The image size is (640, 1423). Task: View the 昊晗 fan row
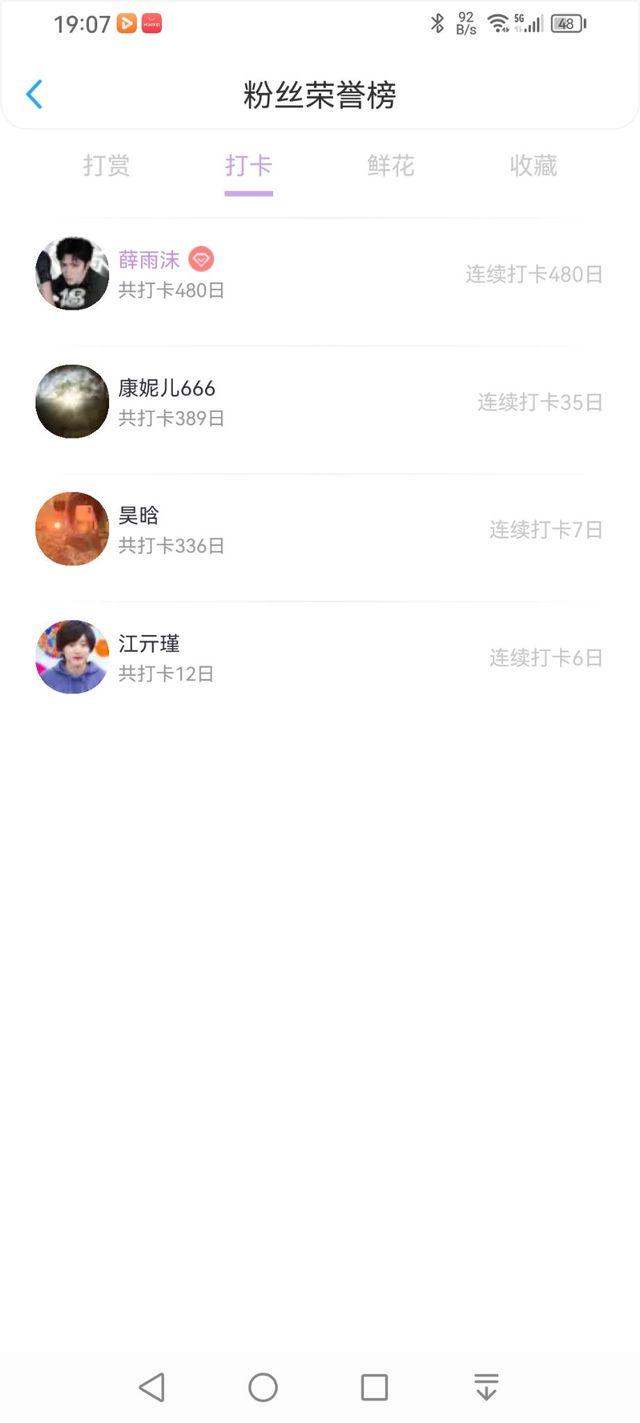point(320,529)
